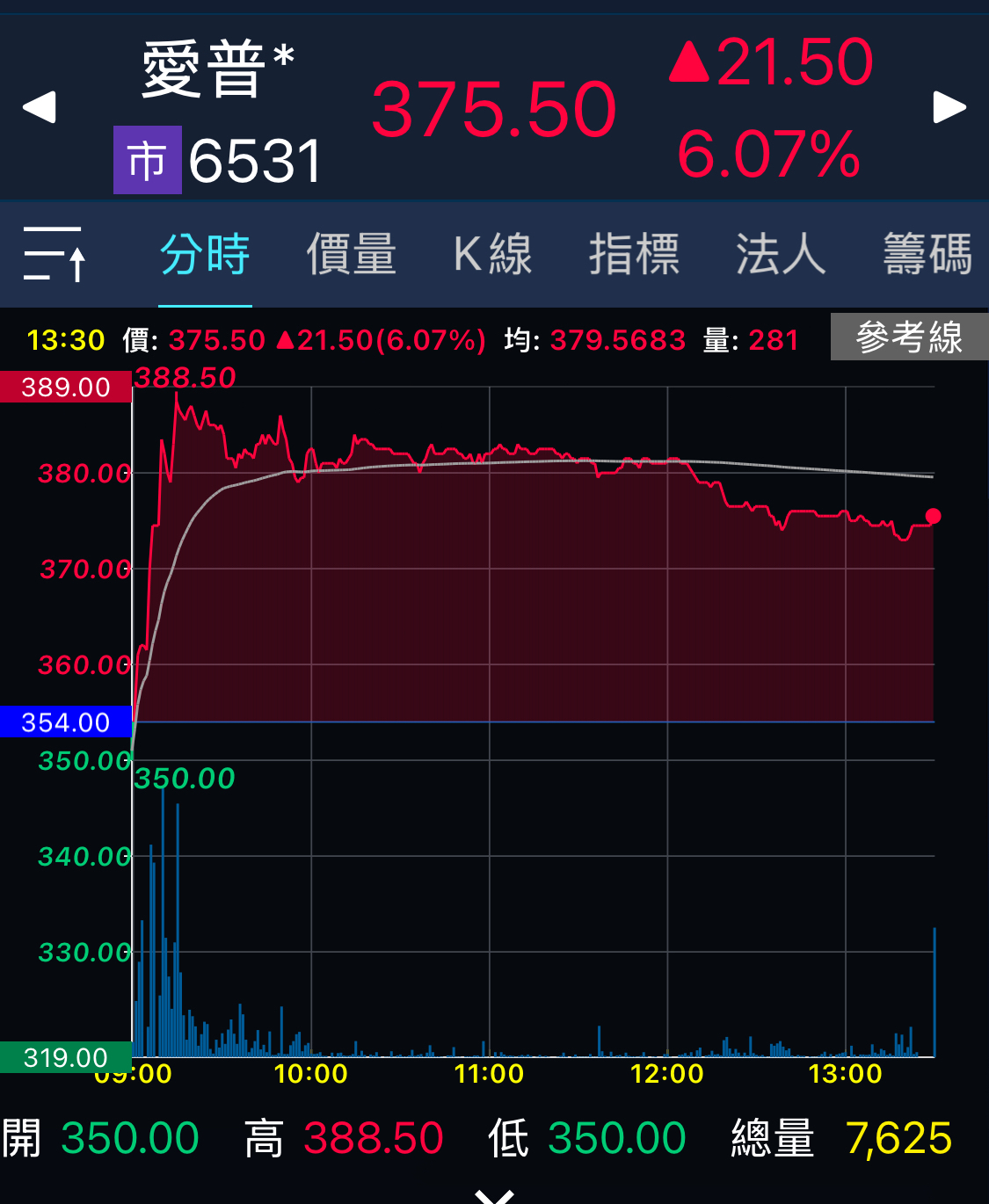Switch to the 價量 tab
Viewport: 989px width, 1204px height.
pos(351,254)
